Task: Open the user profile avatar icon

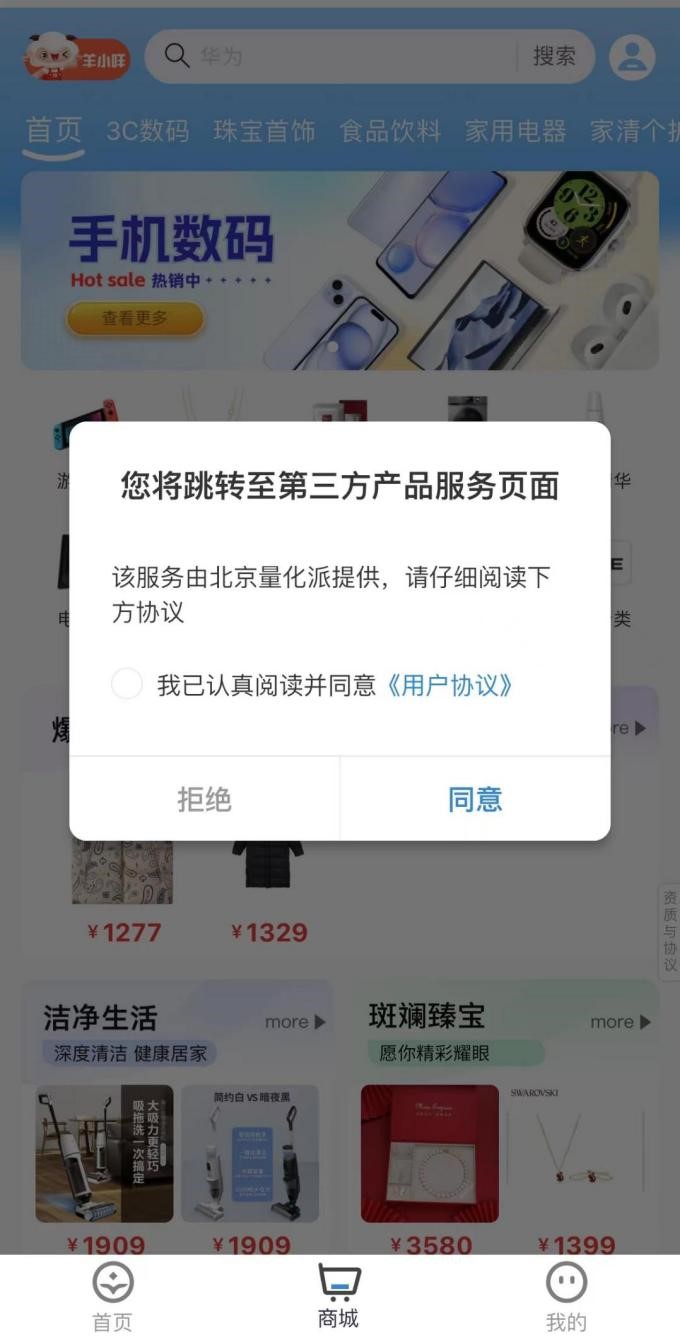Action: tap(632, 57)
